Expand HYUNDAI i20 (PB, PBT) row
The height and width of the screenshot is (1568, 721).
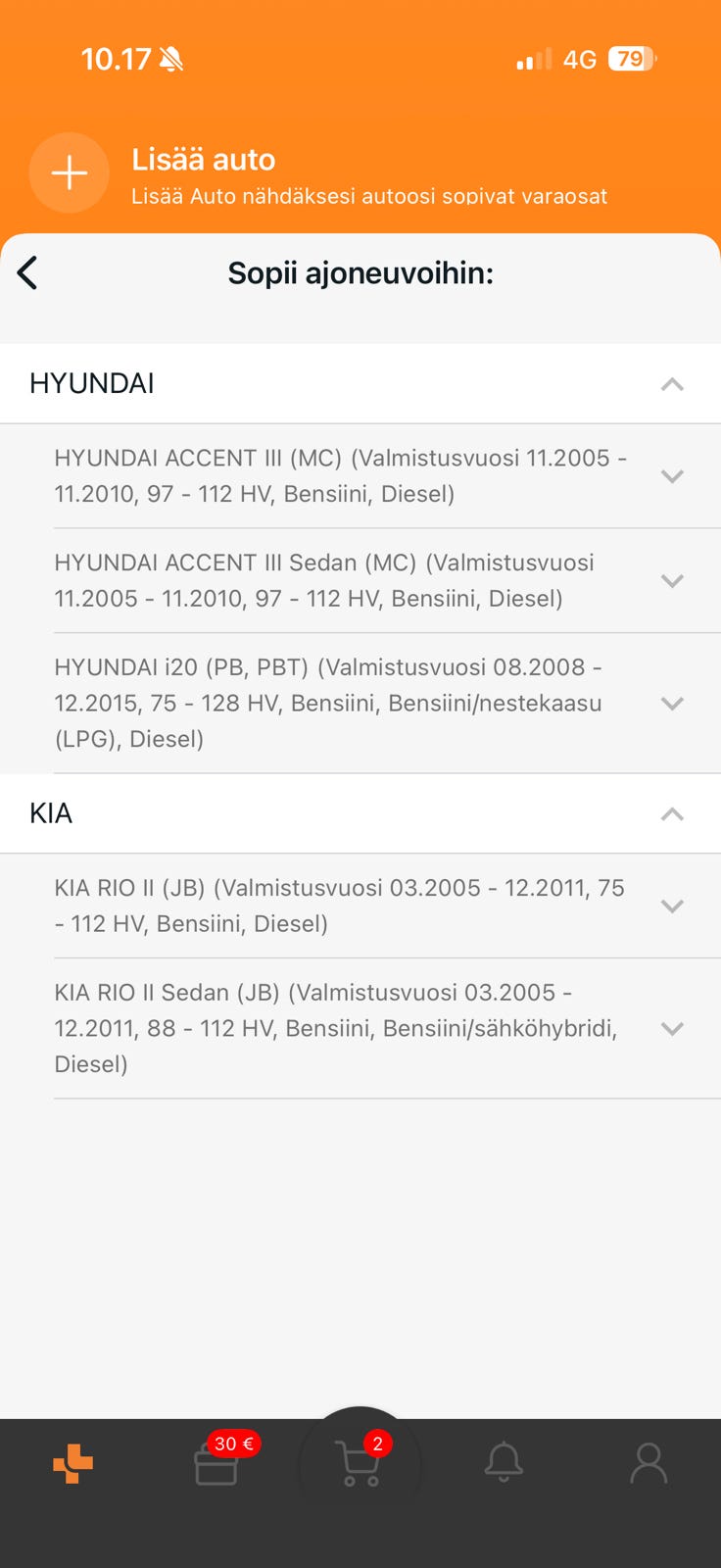tap(672, 704)
